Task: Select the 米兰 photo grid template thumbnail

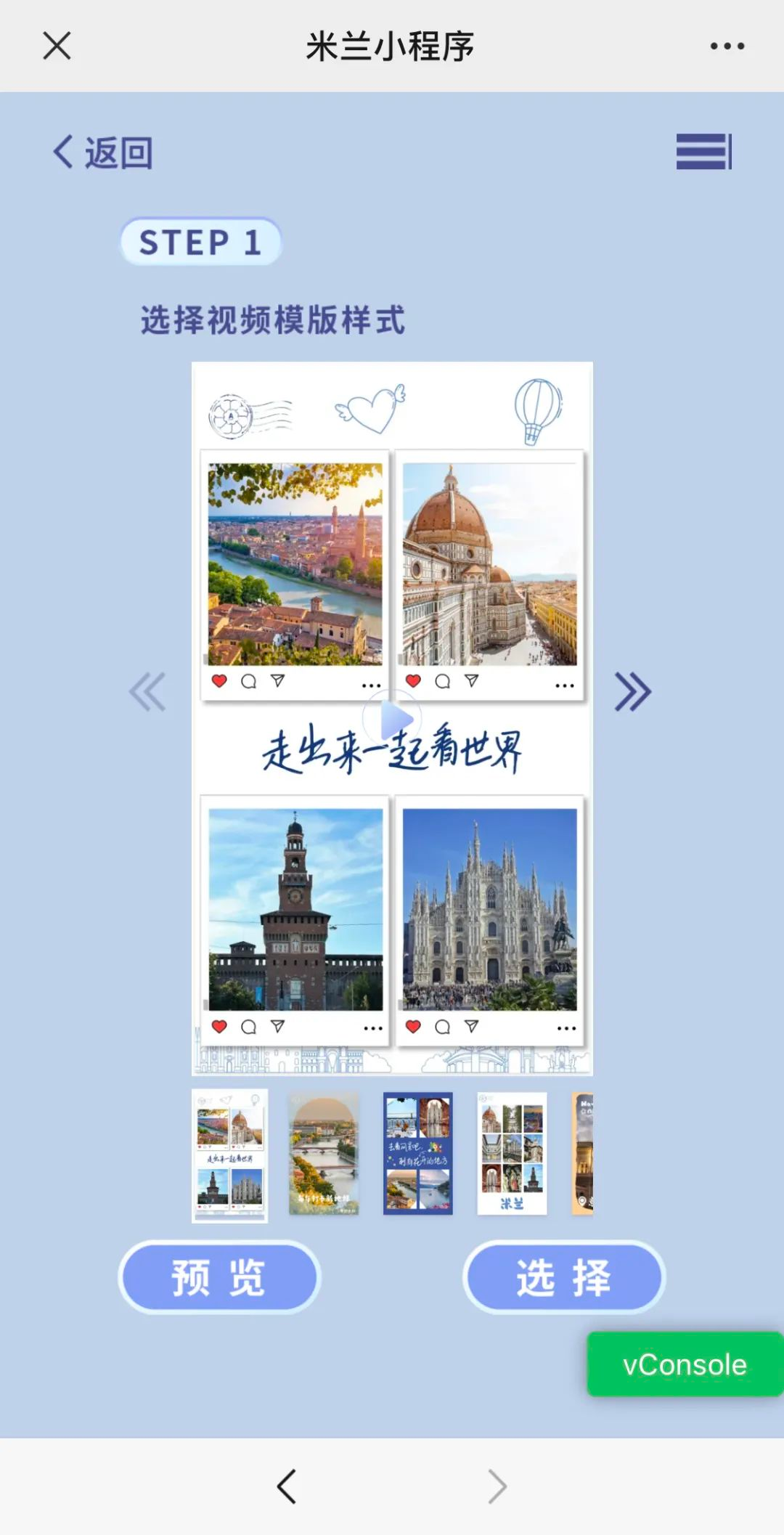Action: click(512, 1154)
